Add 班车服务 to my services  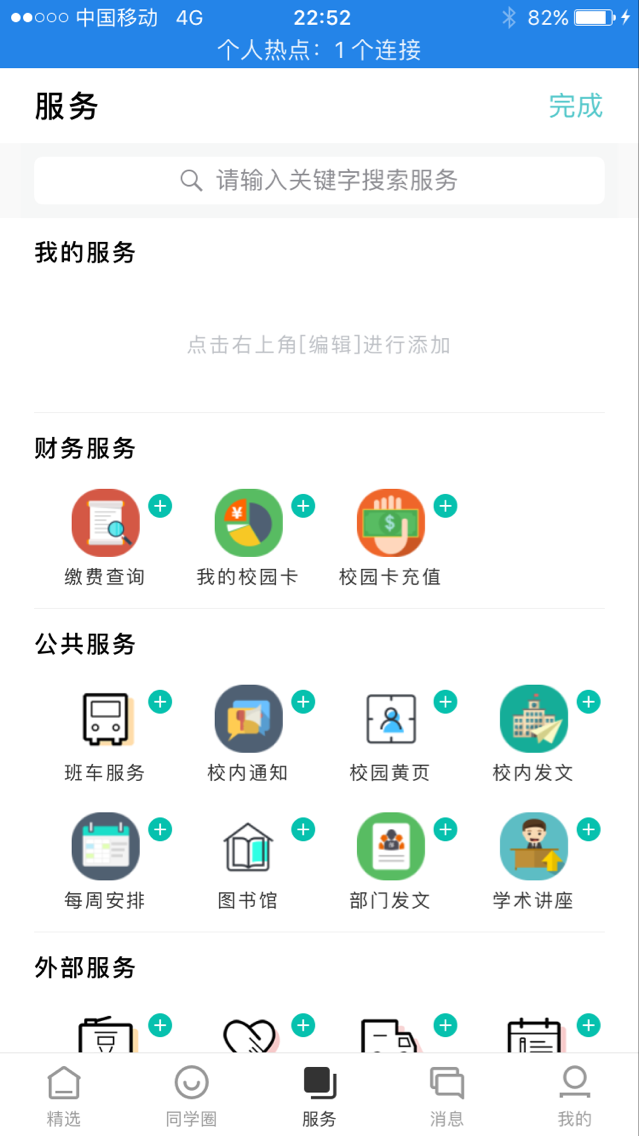[160, 702]
